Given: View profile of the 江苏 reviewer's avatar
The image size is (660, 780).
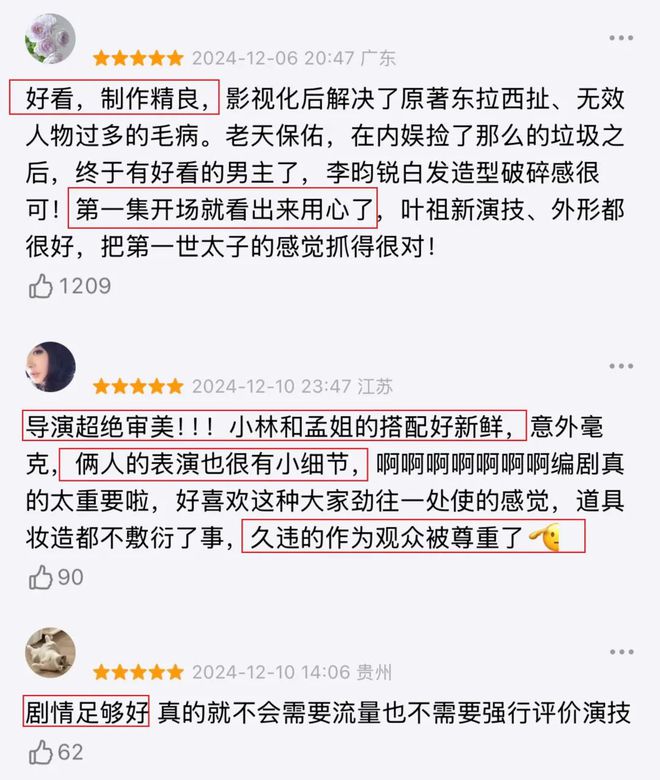Looking at the screenshot, I should point(50,366).
